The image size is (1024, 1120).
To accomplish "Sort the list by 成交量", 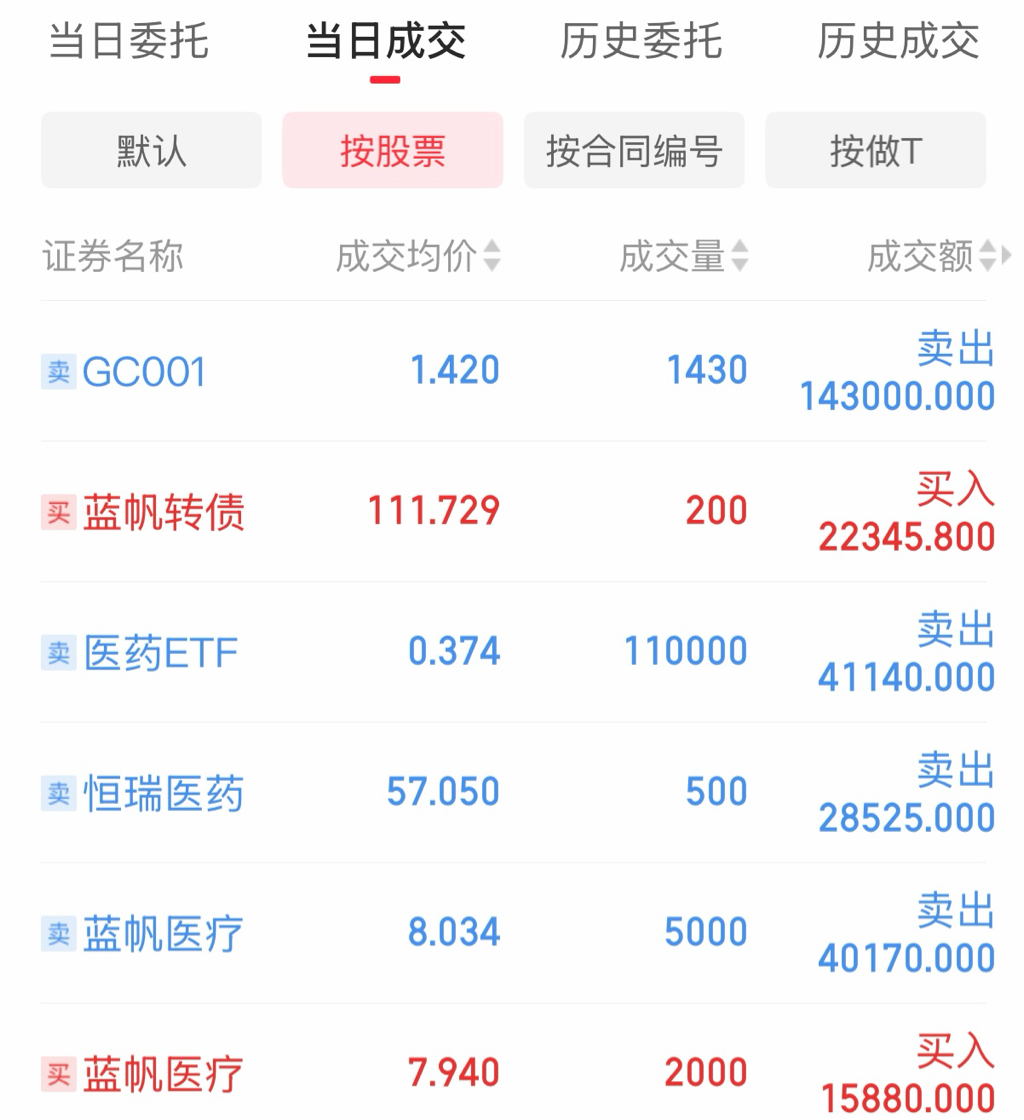I will [x=683, y=257].
